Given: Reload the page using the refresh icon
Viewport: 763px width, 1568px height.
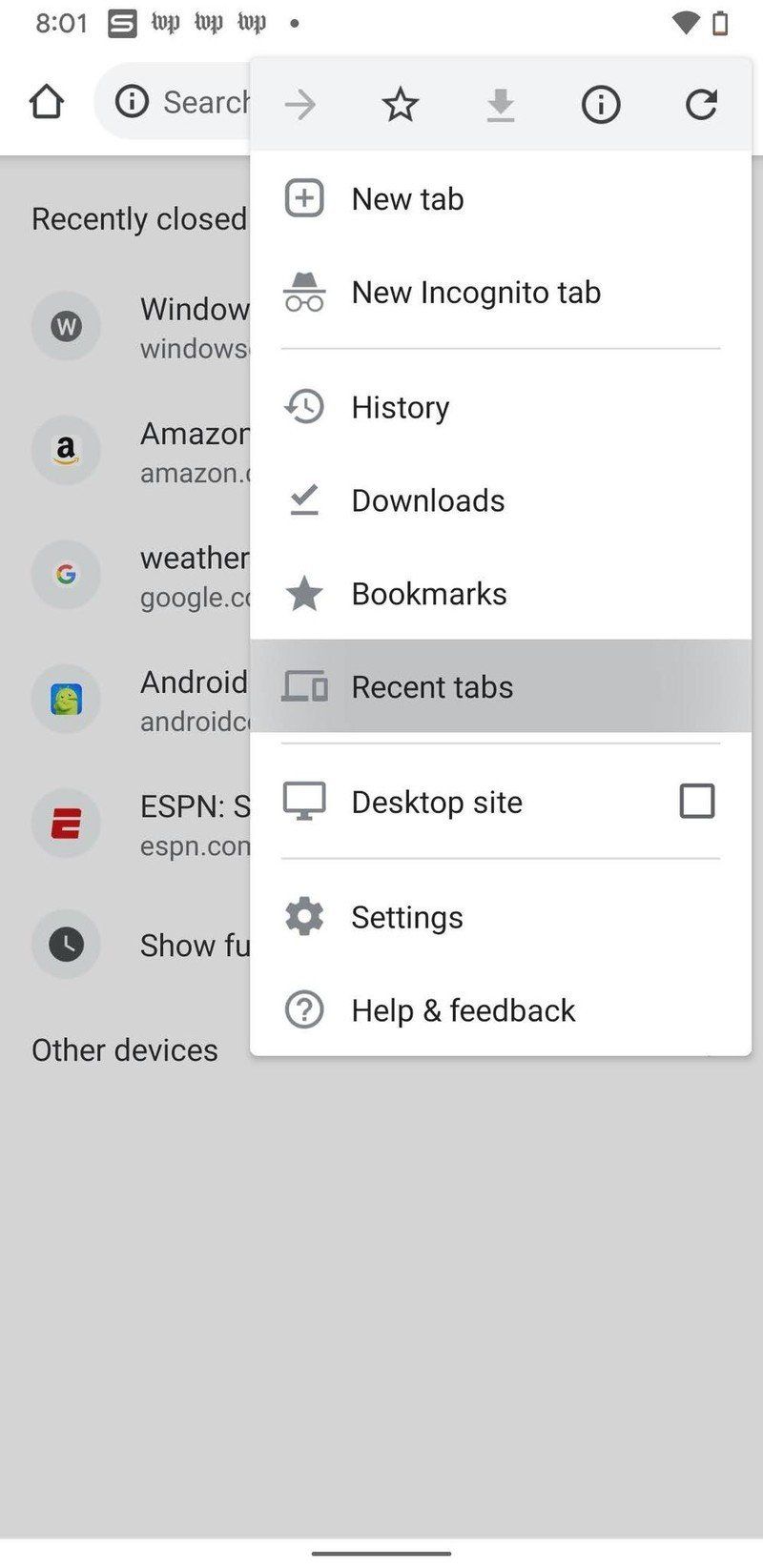Looking at the screenshot, I should [x=701, y=104].
